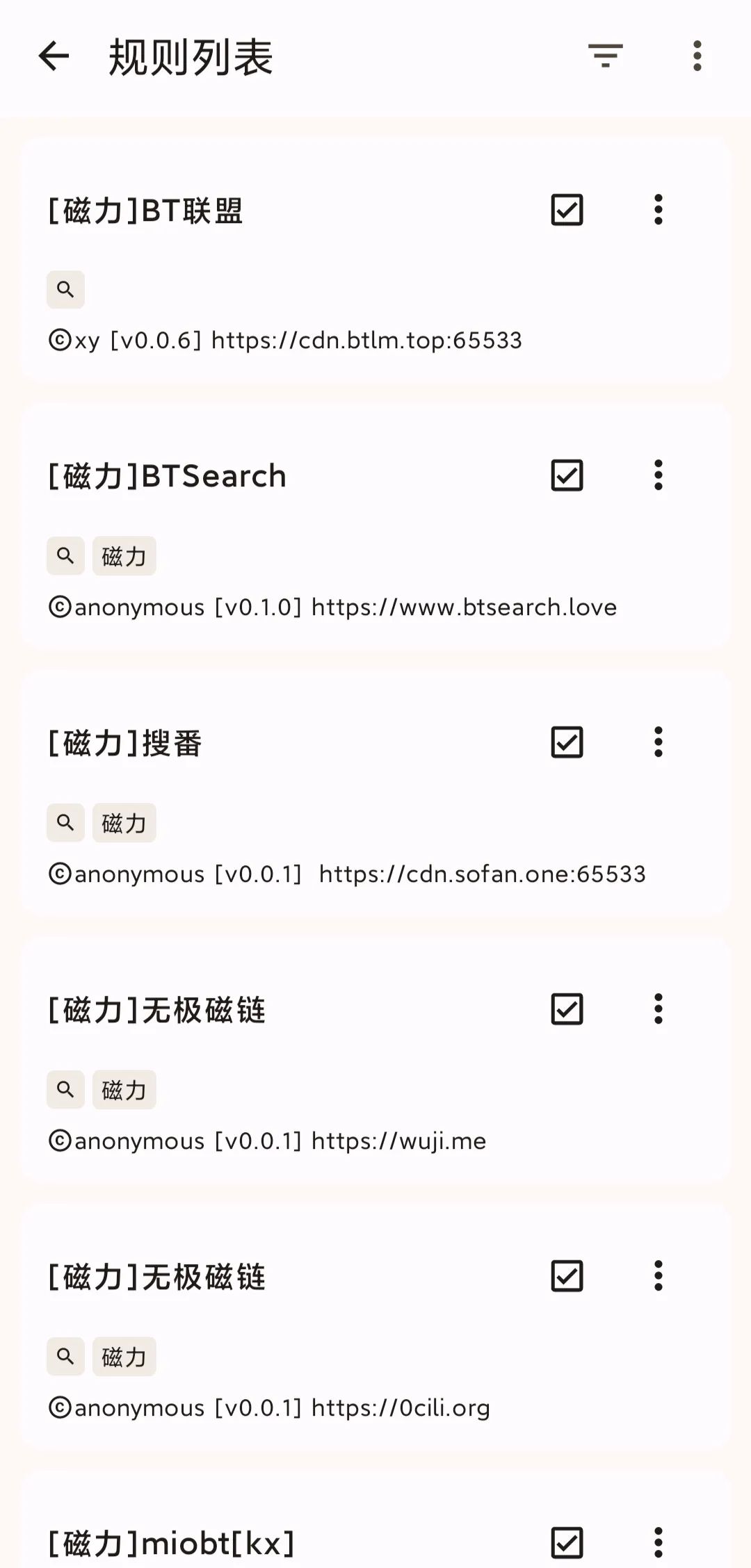Disable the [磁力]搜番 rule checkbox
Viewport: 751px width, 1568px height.
click(567, 742)
